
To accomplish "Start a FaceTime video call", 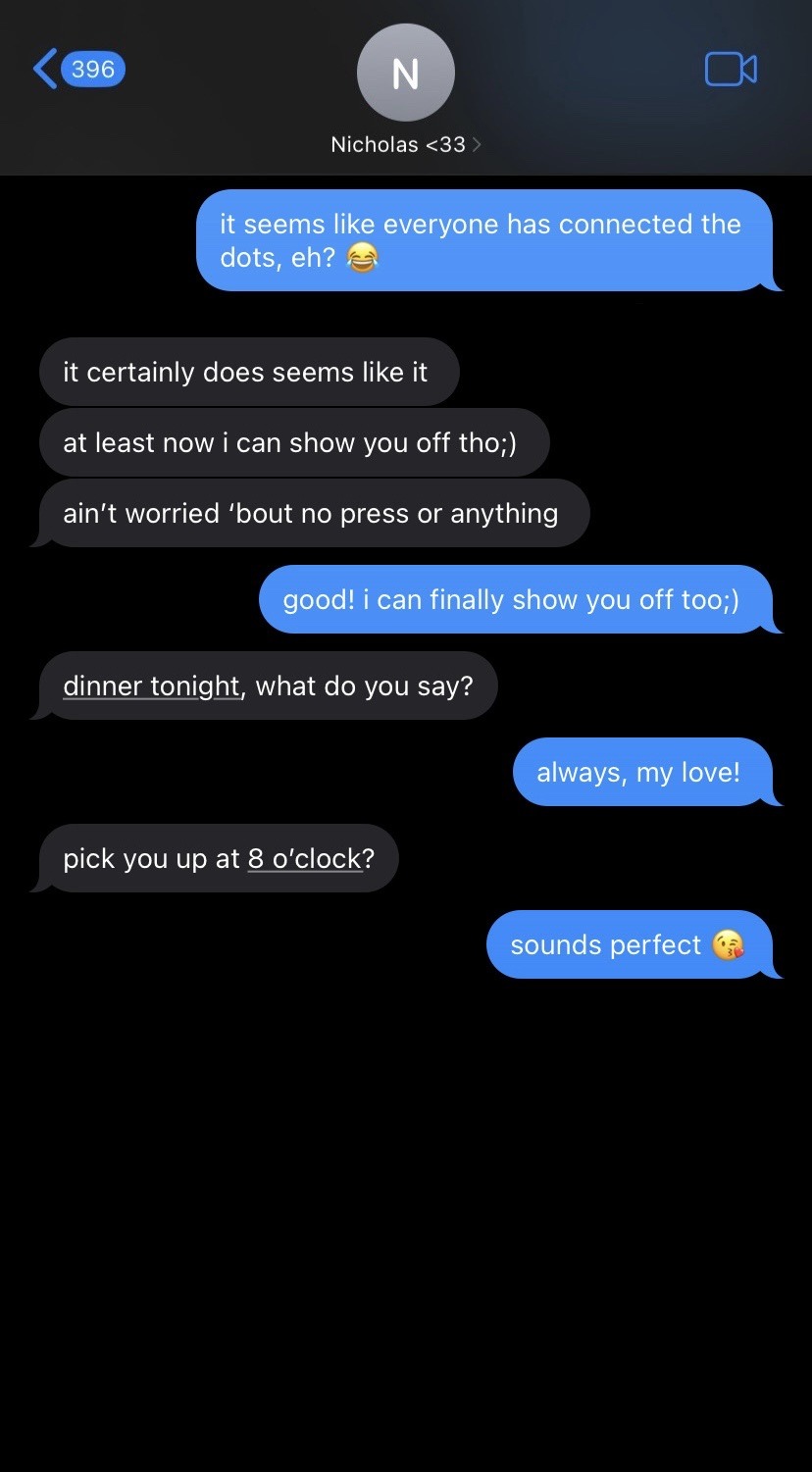I will point(731,70).
